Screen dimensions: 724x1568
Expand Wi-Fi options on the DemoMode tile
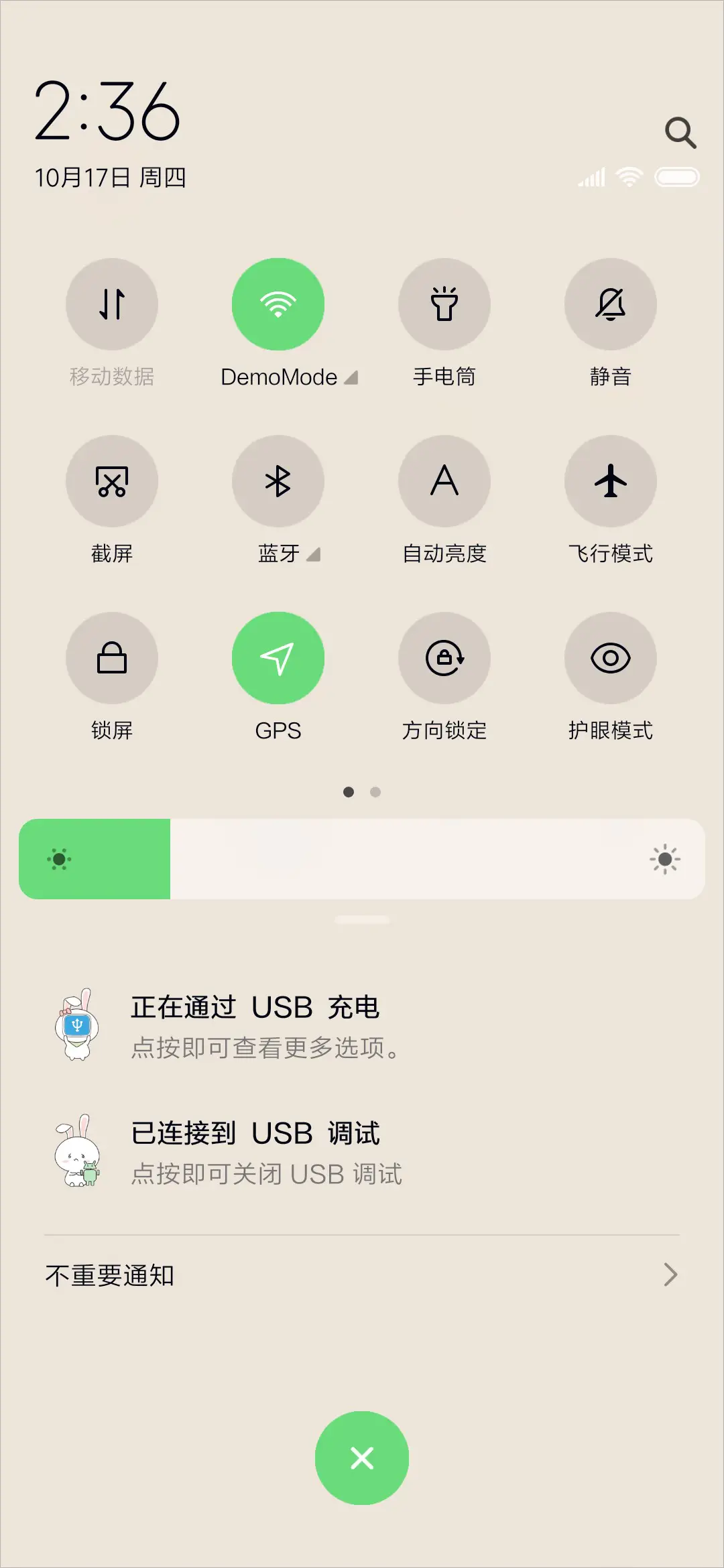pyautogui.click(x=351, y=377)
